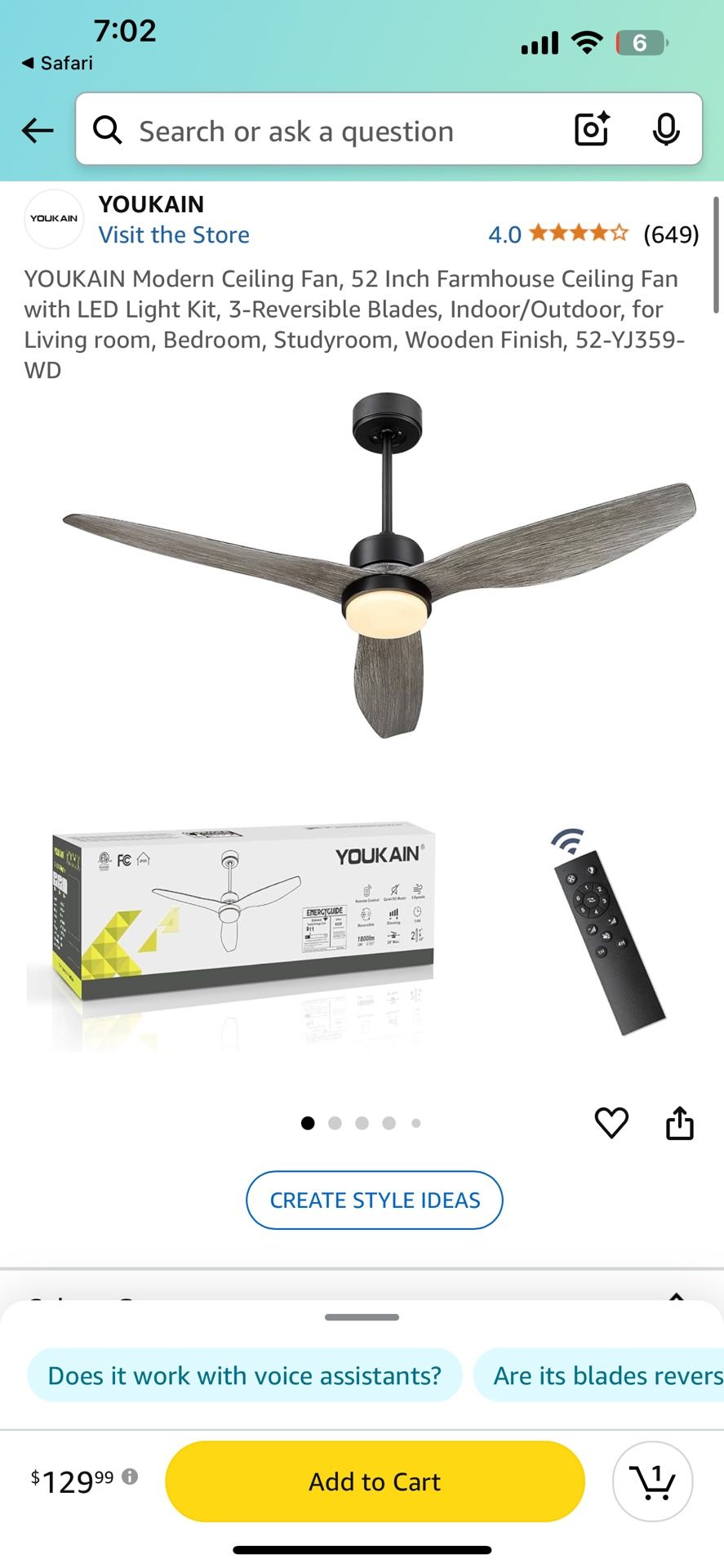Visit the YOUKAIN store

(173, 235)
